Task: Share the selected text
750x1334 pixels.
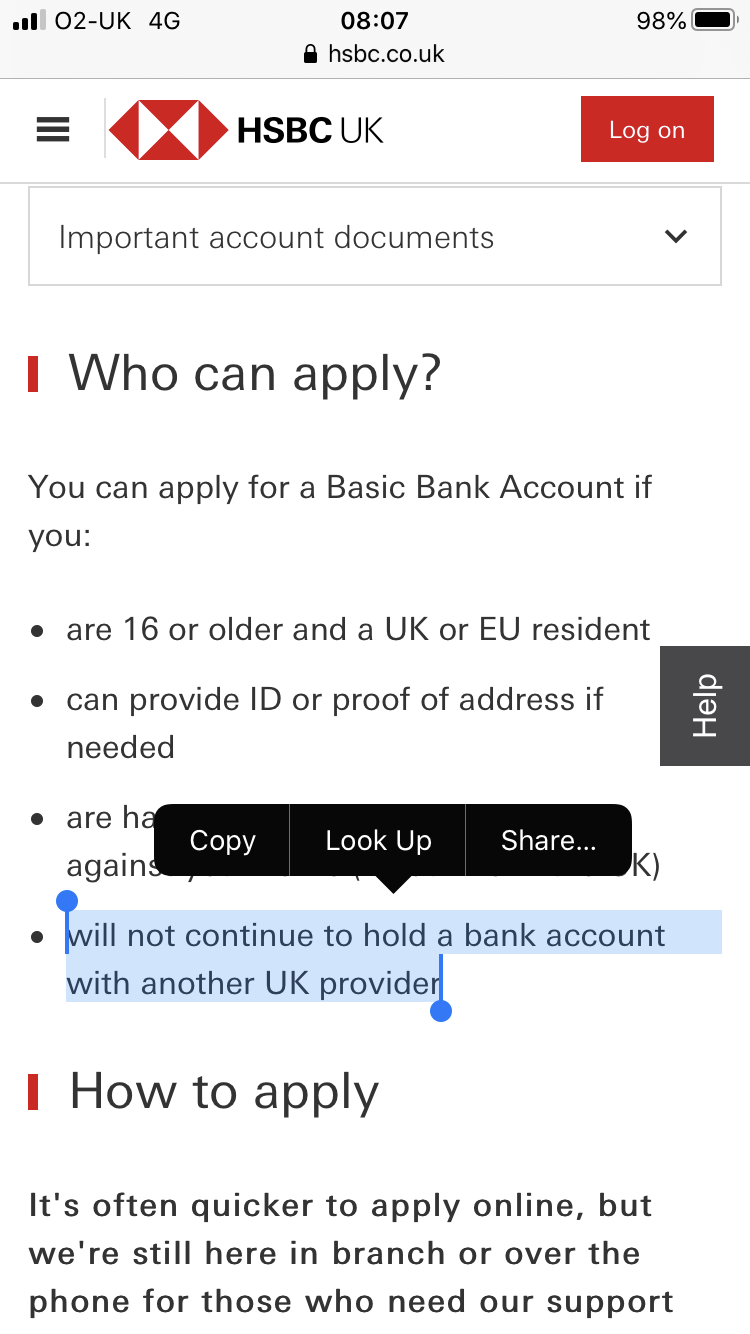Action: (x=549, y=841)
